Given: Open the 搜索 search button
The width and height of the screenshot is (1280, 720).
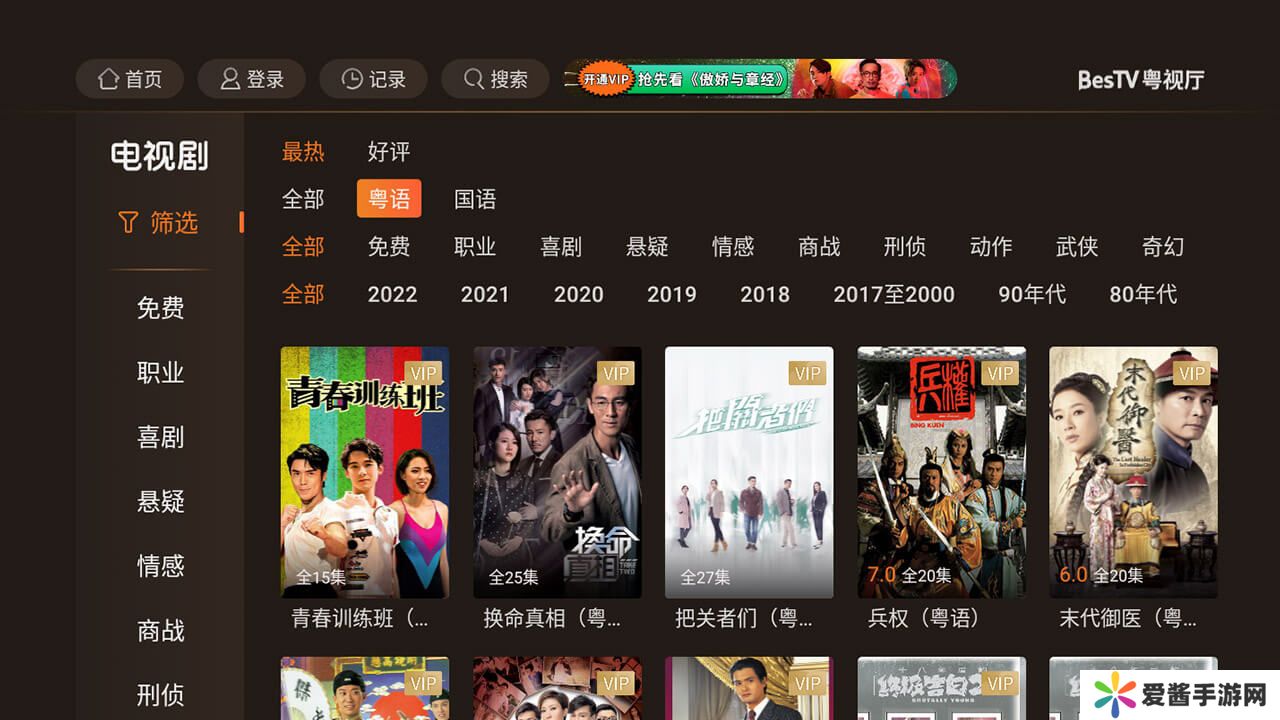Looking at the screenshot, I should [495, 79].
